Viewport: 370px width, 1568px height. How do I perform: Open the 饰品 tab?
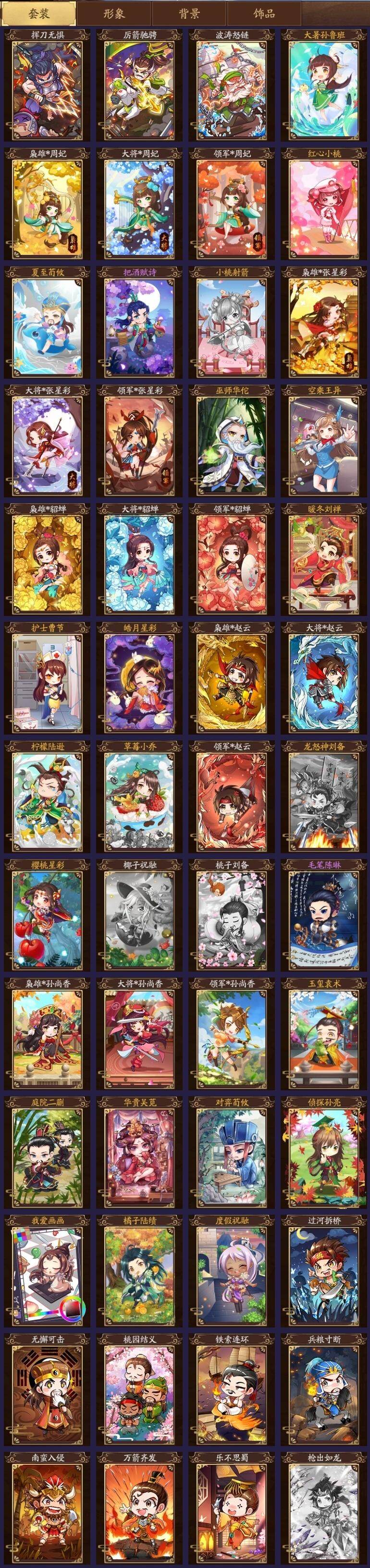(264, 13)
